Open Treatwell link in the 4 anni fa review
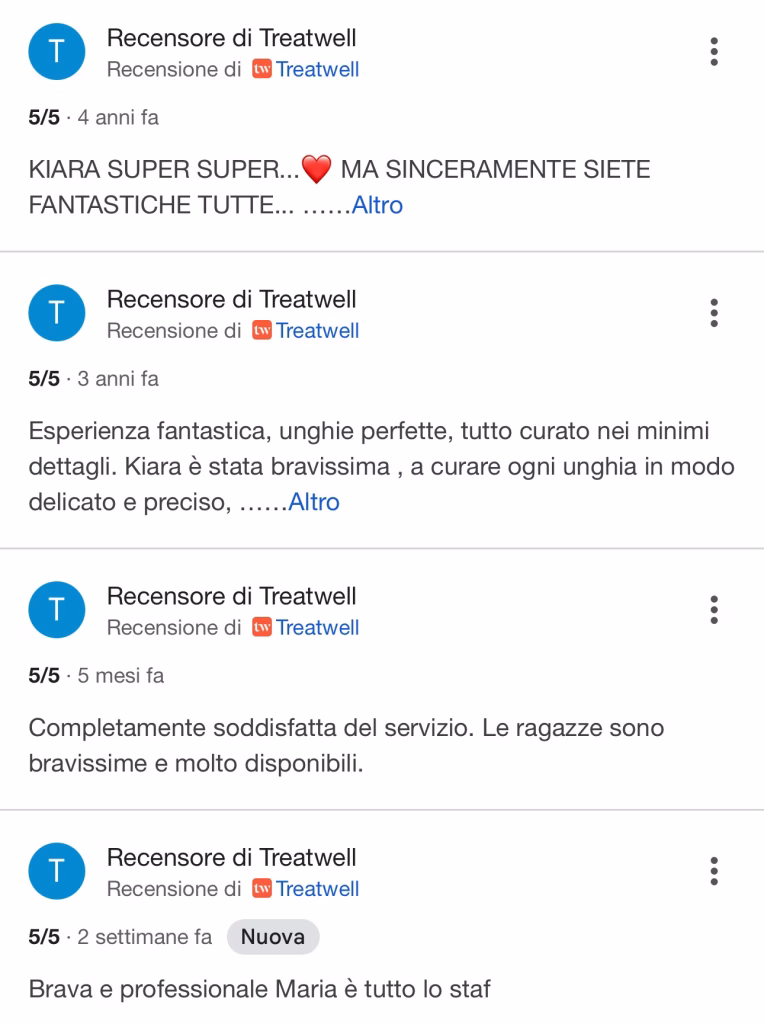The width and height of the screenshot is (764, 1024). pos(316,70)
